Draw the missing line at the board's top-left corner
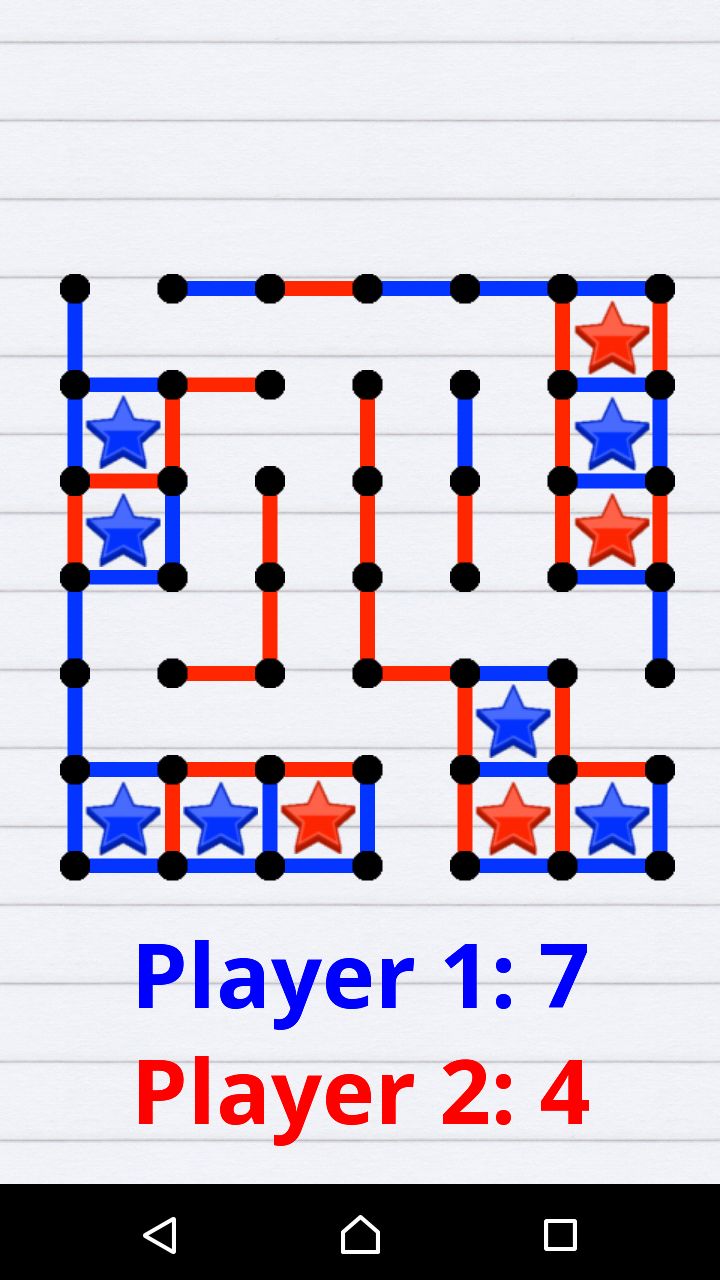The height and width of the screenshot is (1280, 720). (x=123, y=289)
